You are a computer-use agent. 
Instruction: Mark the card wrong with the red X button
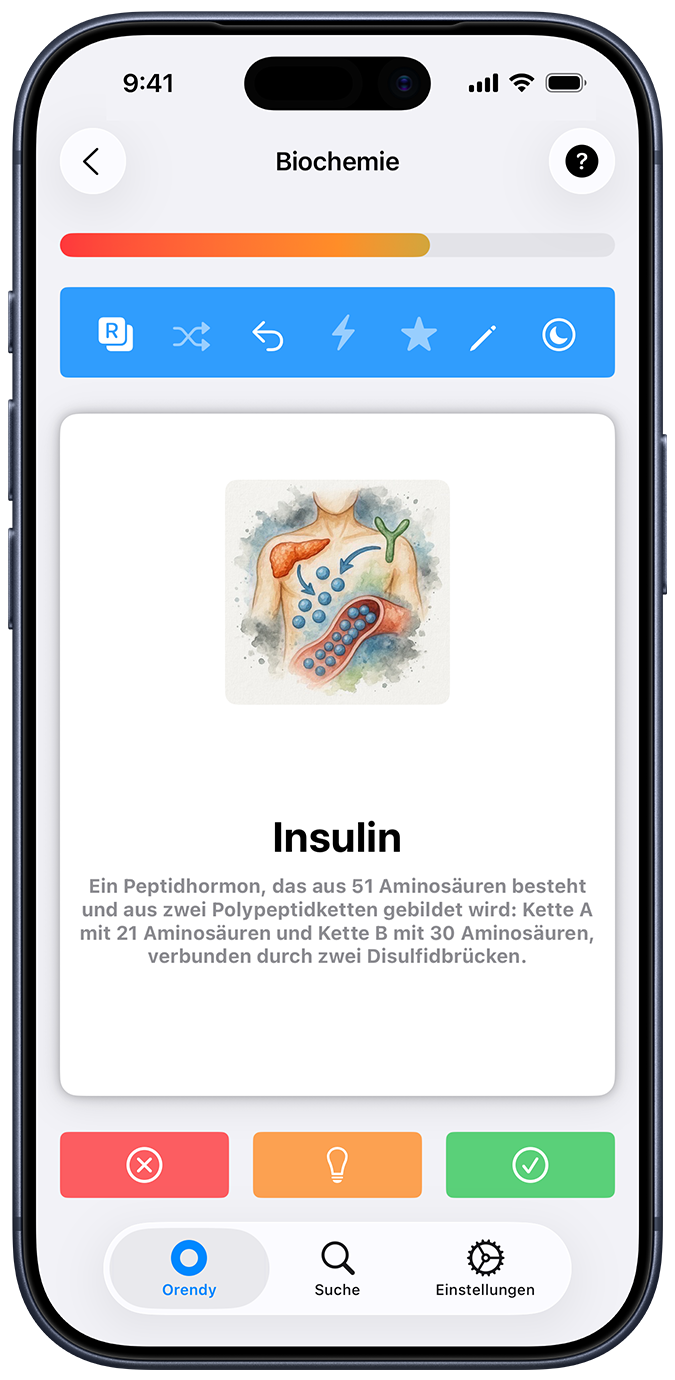pos(144,1165)
